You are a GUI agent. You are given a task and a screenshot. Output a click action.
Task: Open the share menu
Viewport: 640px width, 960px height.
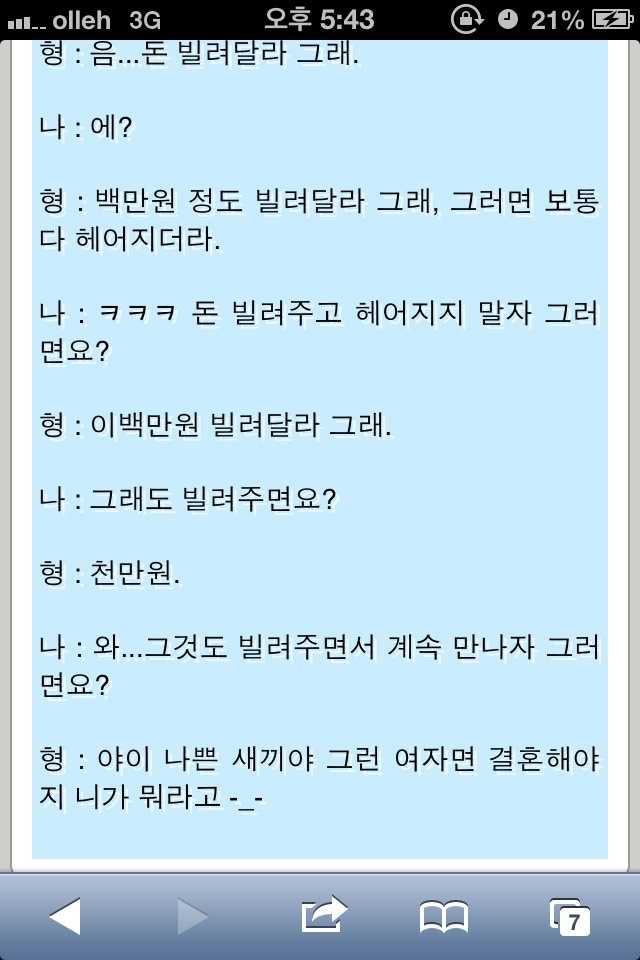pyautogui.click(x=323, y=915)
